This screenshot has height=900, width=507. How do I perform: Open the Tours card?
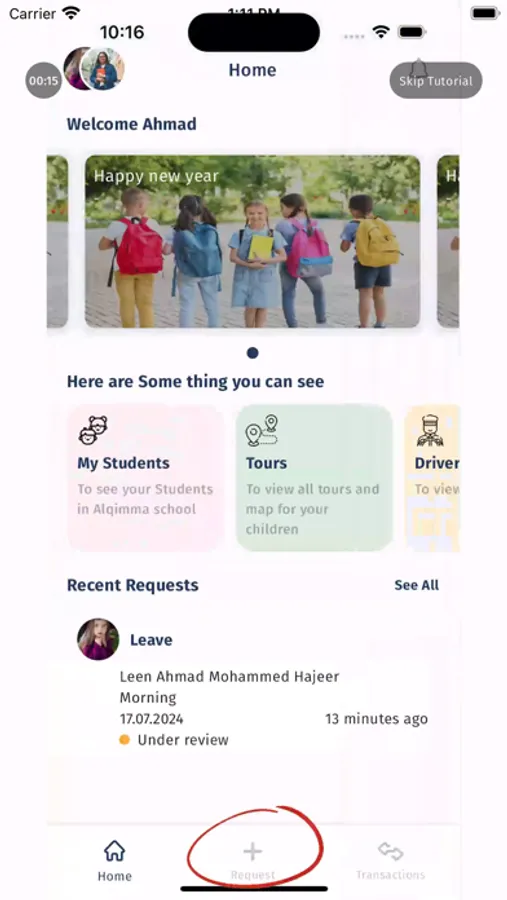314,478
